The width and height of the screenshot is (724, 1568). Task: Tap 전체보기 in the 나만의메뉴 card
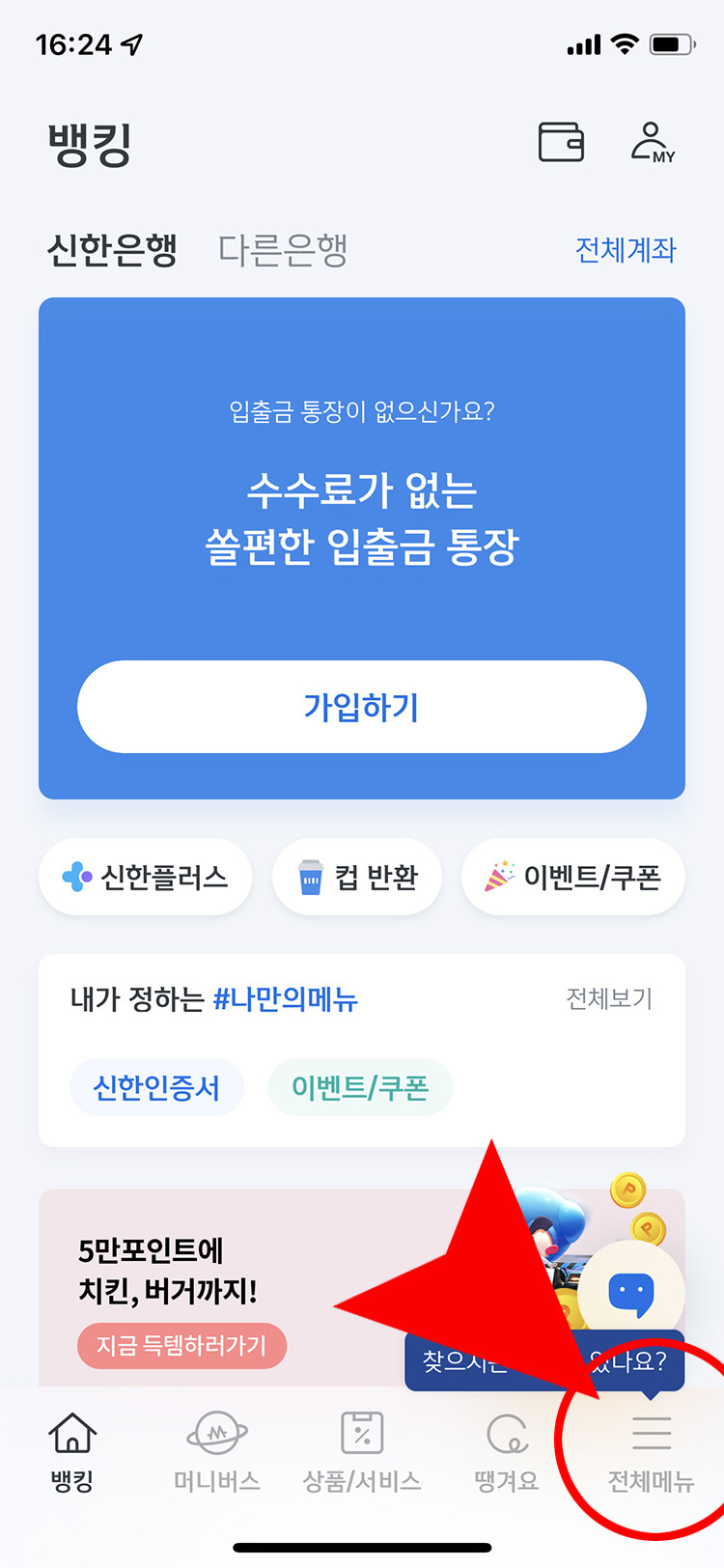(x=609, y=998)
